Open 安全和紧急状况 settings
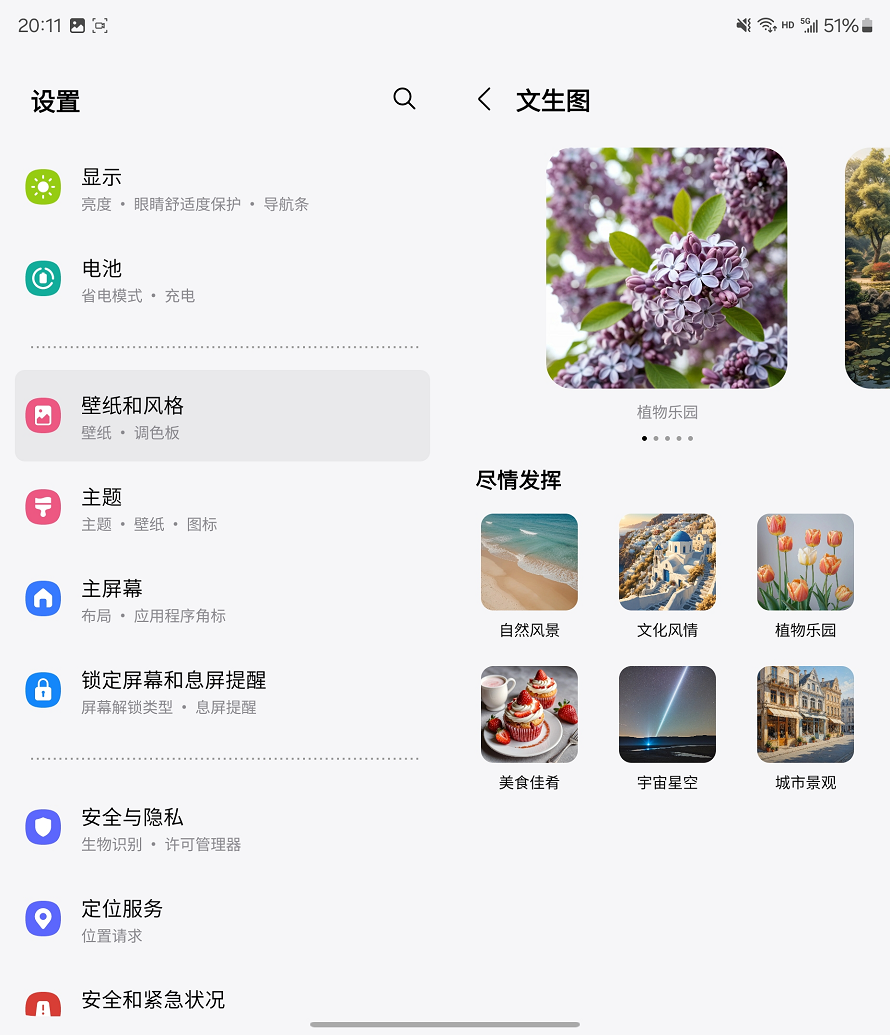This screenshot has width=890, height=1035. click(222, 1000)
